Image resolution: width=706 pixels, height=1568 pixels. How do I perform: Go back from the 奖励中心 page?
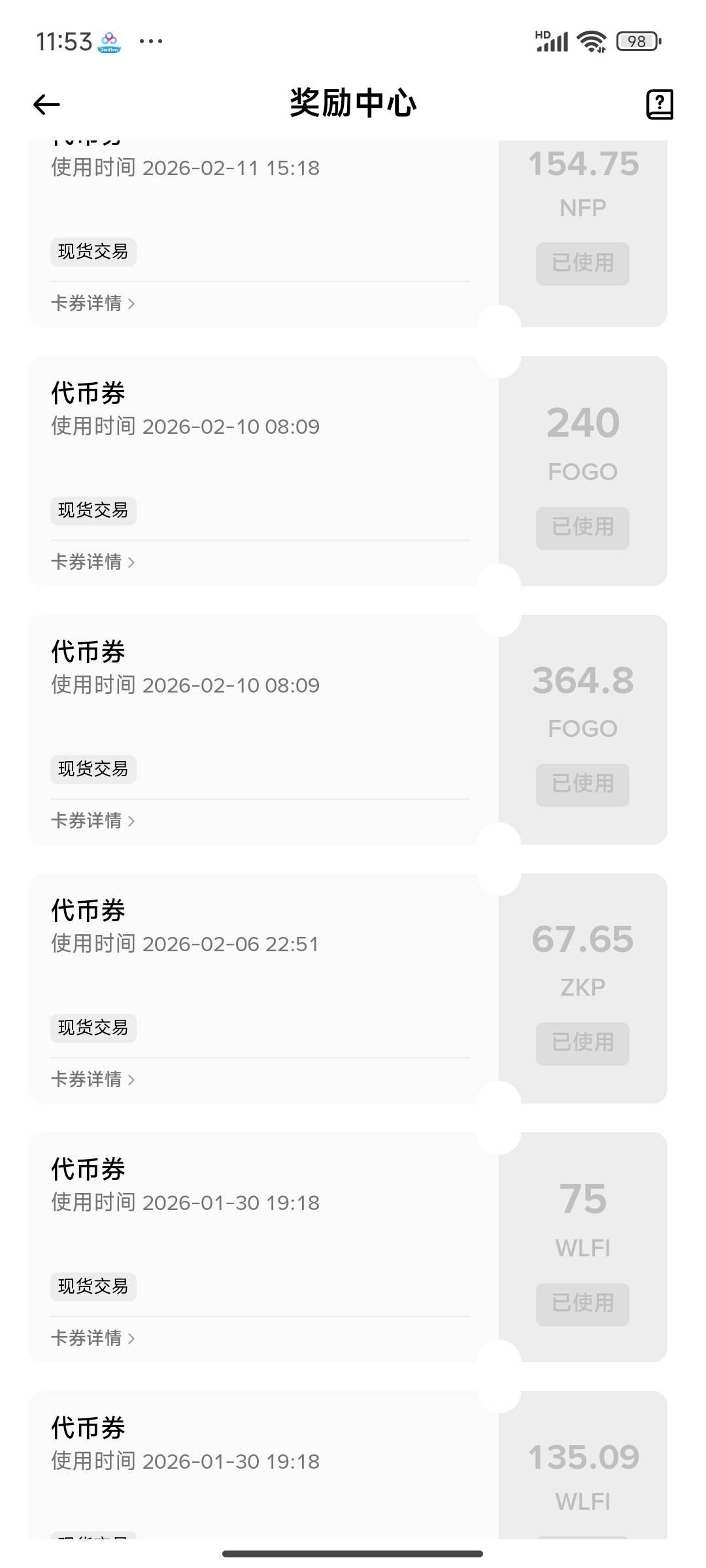(x=46, y=105)
